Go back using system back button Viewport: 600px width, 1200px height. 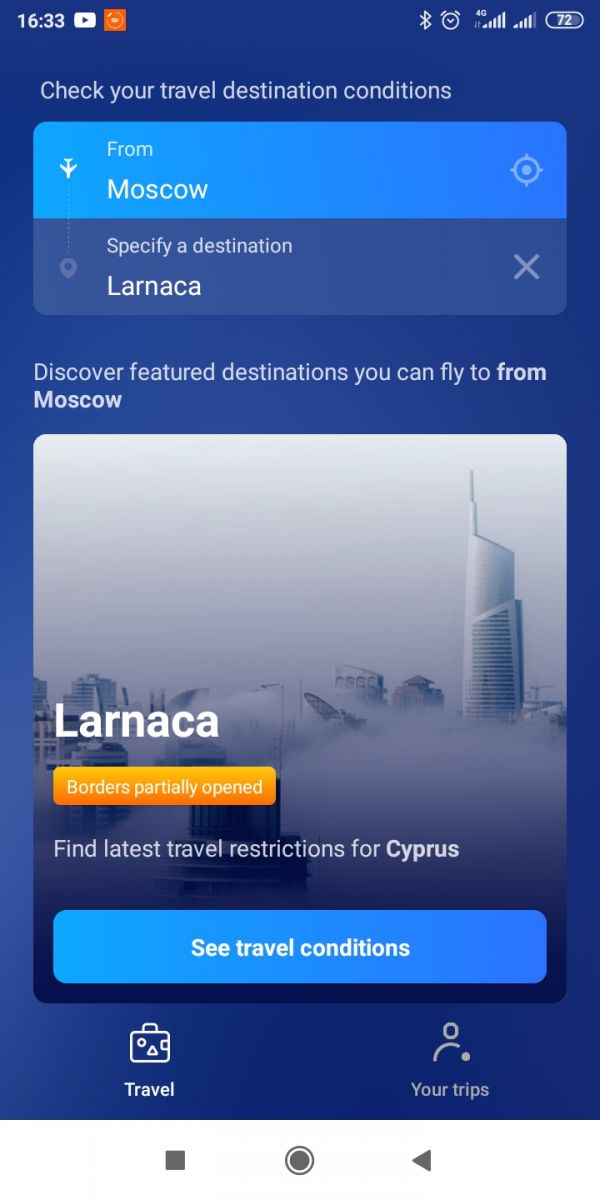(421, 1160)
